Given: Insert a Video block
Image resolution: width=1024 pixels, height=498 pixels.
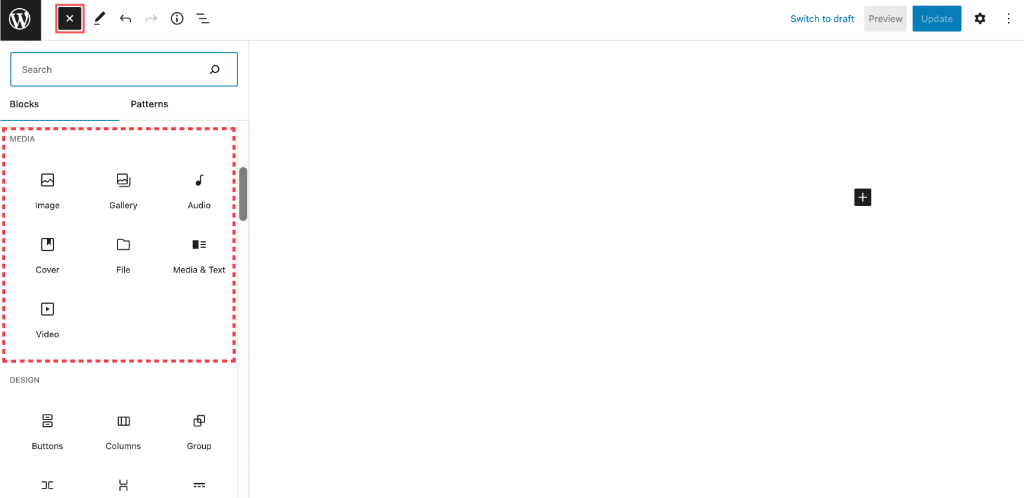Looking at the screenshot, I should tap(47, 318).
